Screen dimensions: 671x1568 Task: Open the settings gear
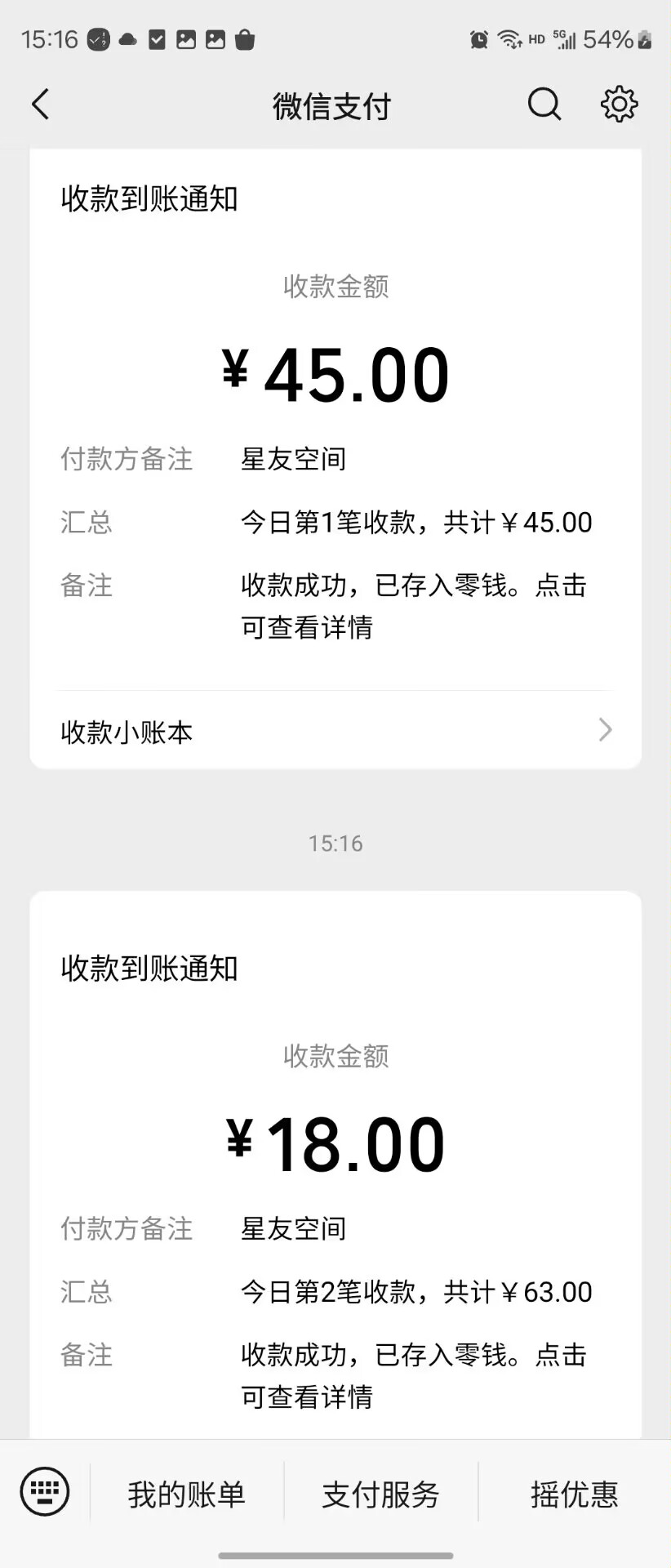click(619, 105)
